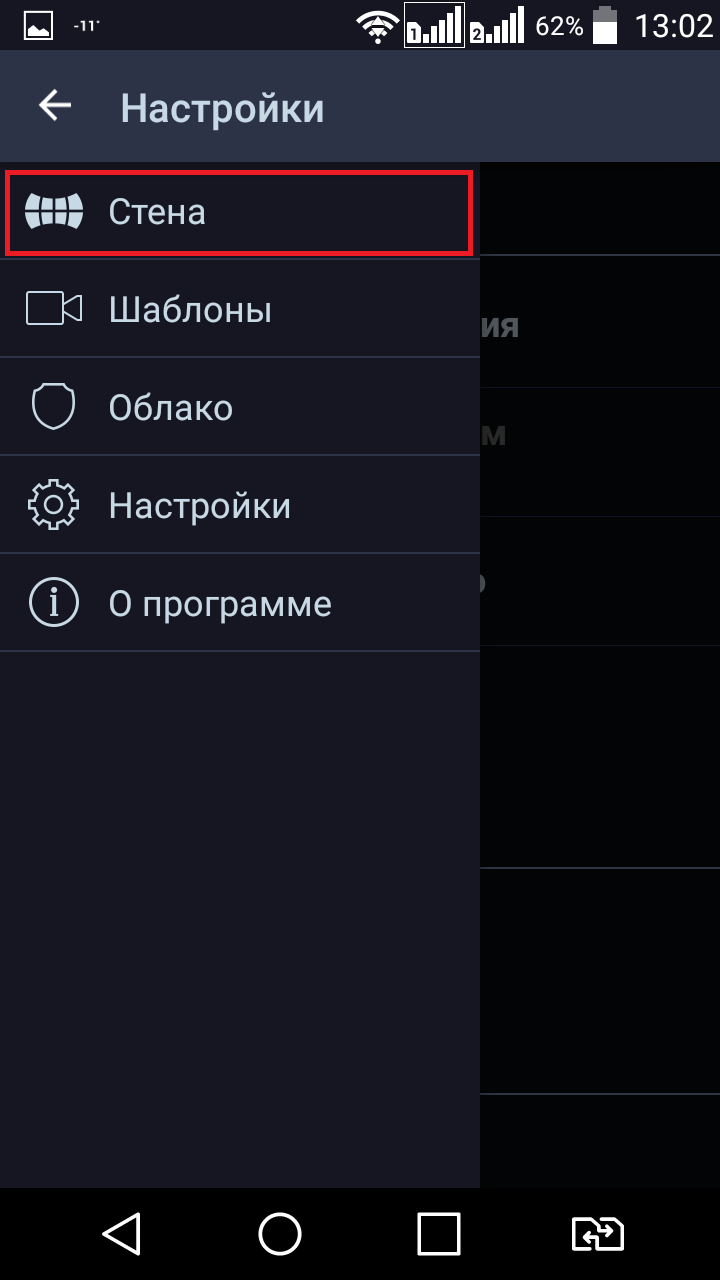
Task: Tap the back arrow in the header
Action: 55,106
